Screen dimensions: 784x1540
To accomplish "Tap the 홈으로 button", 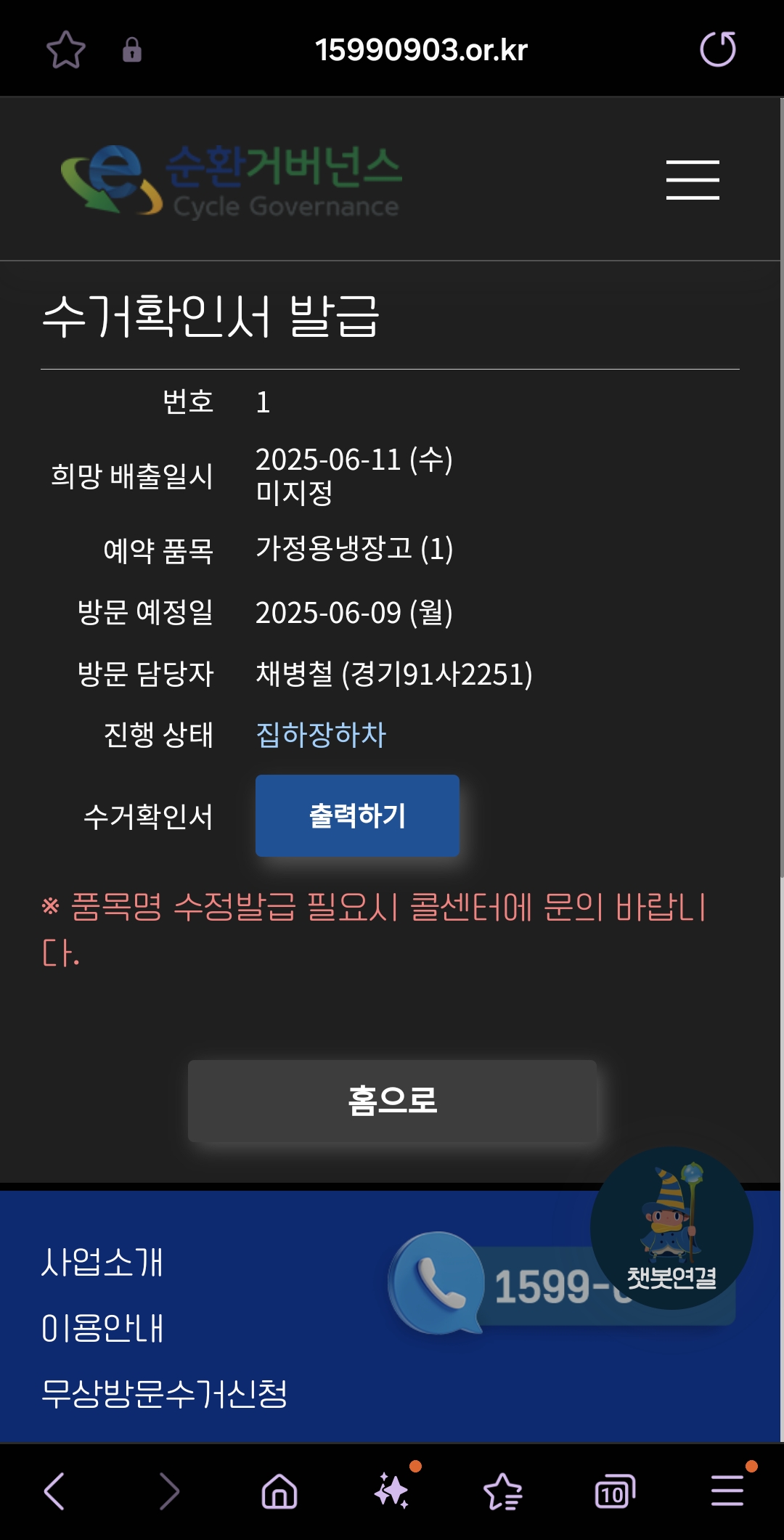I will (x=392, y=1101).
